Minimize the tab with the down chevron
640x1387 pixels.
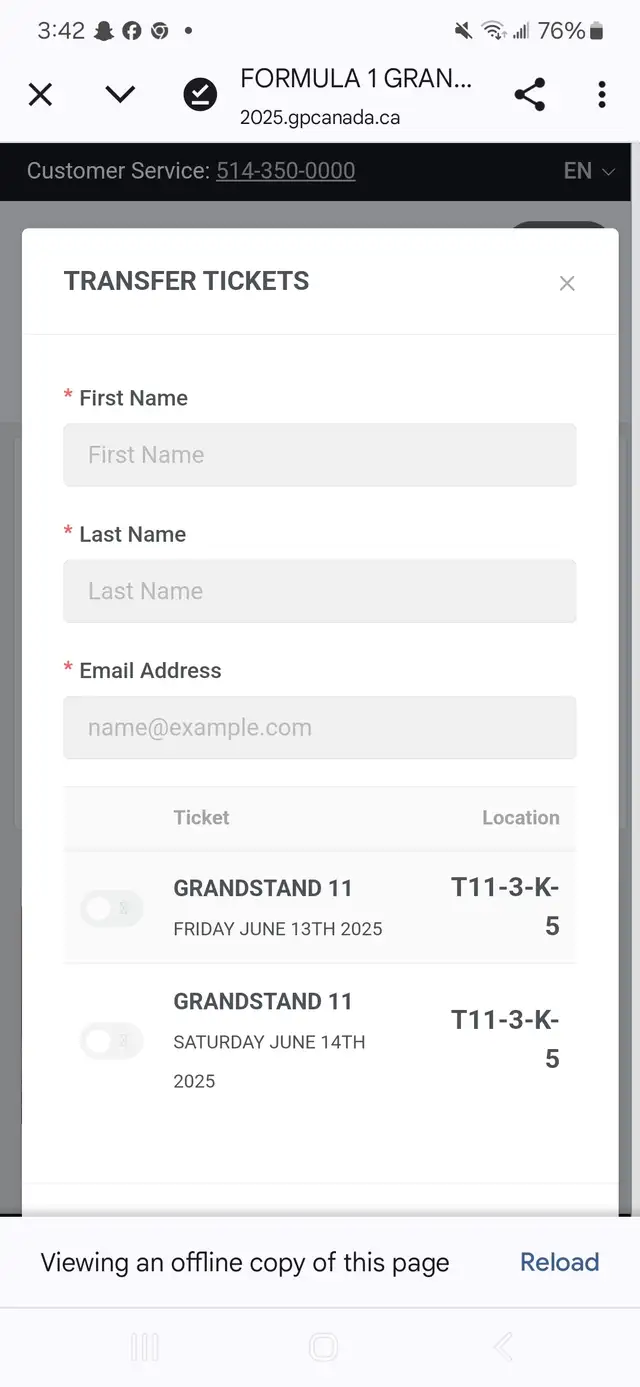pyautogui.click(x=120, y=95)
